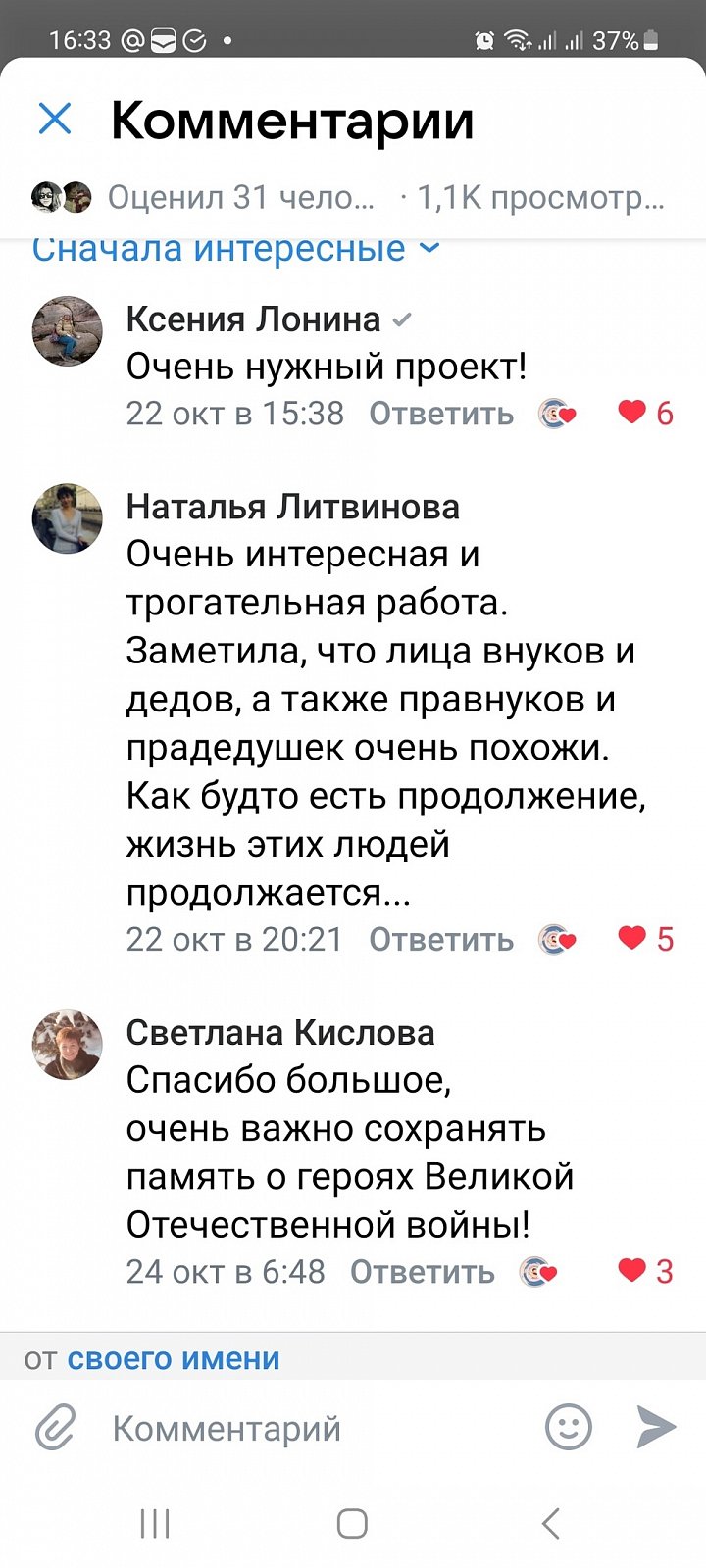This screenshot has width=706, height=1568.
Task: Close the Комментарии screen
Action: pos(55,120)
